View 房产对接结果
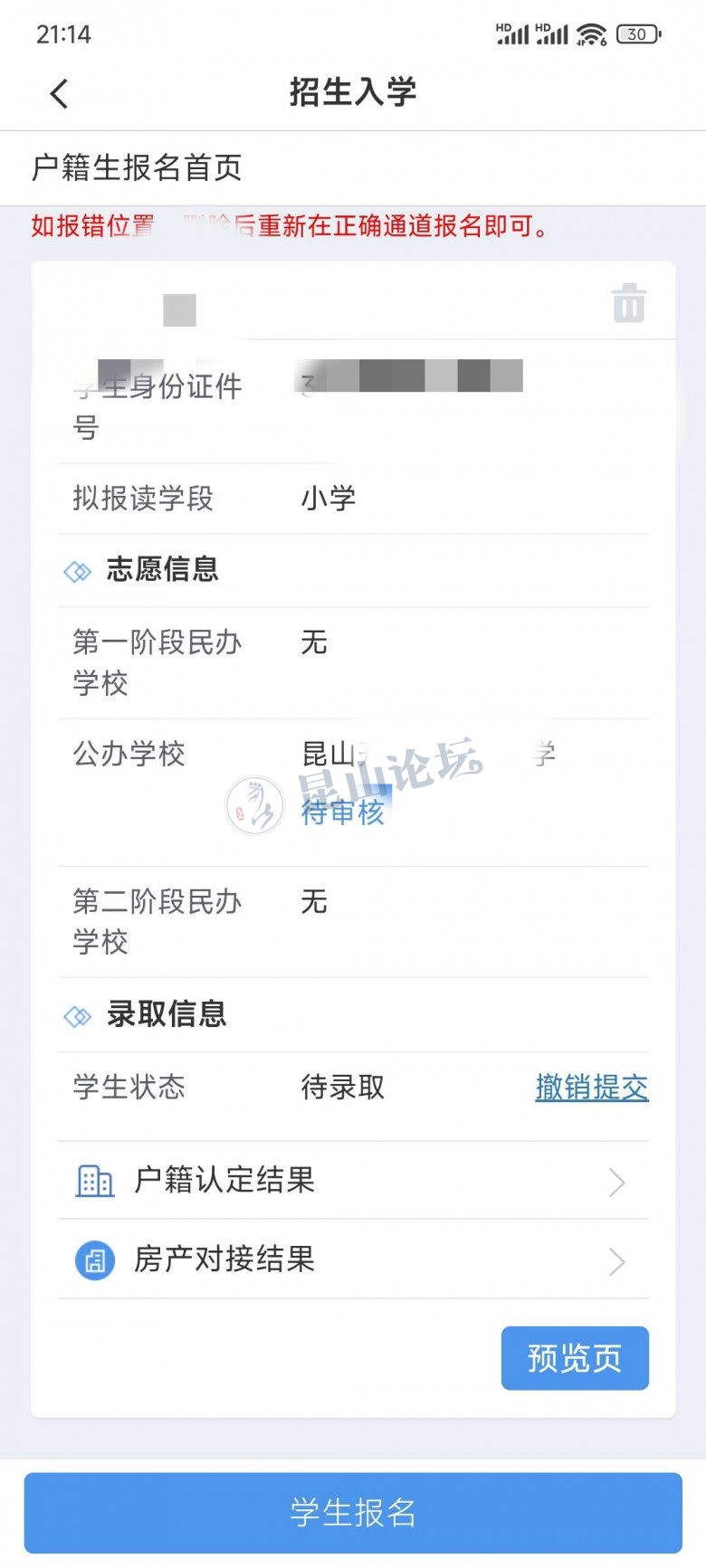This screenshot has width=706, height=1568. [353, 1259]
